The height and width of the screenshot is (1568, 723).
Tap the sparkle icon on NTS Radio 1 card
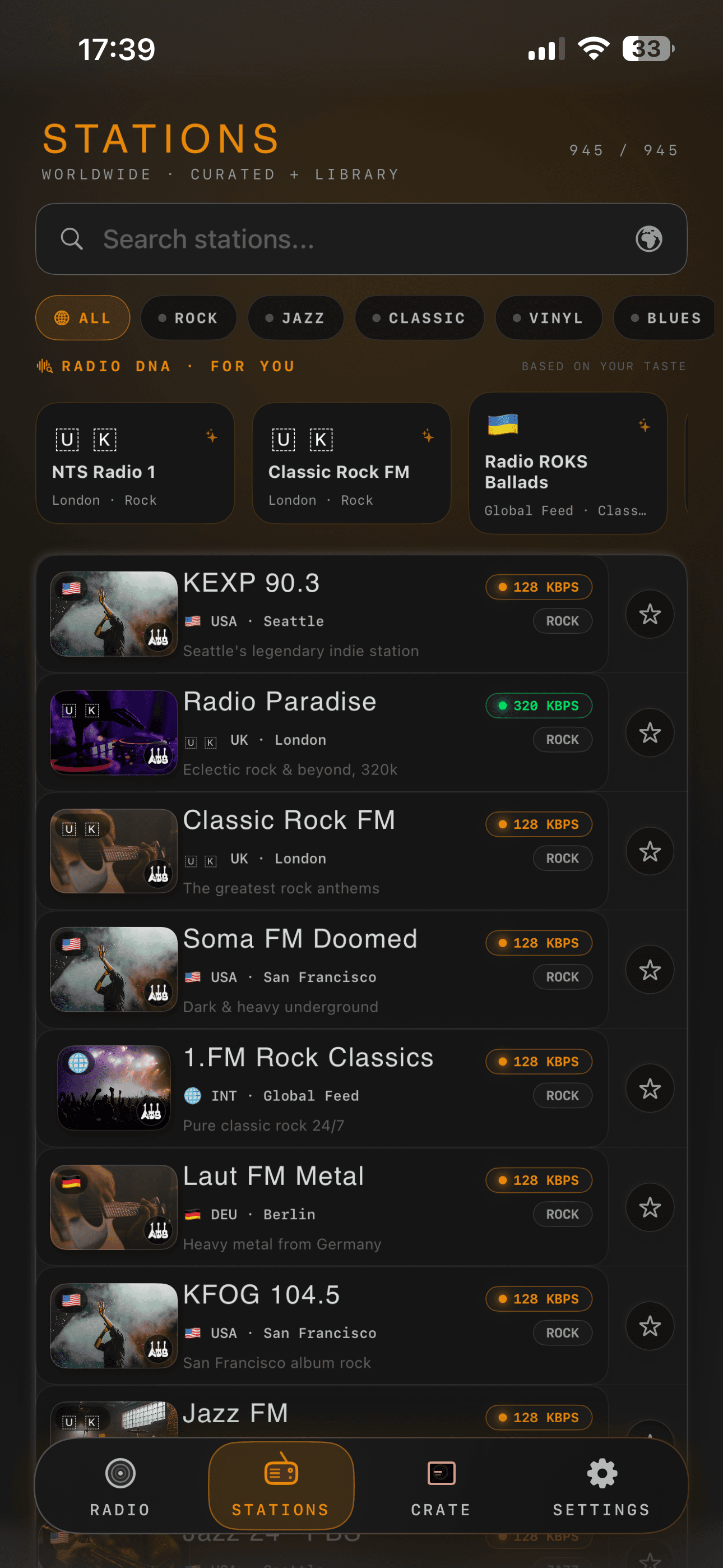210,436
